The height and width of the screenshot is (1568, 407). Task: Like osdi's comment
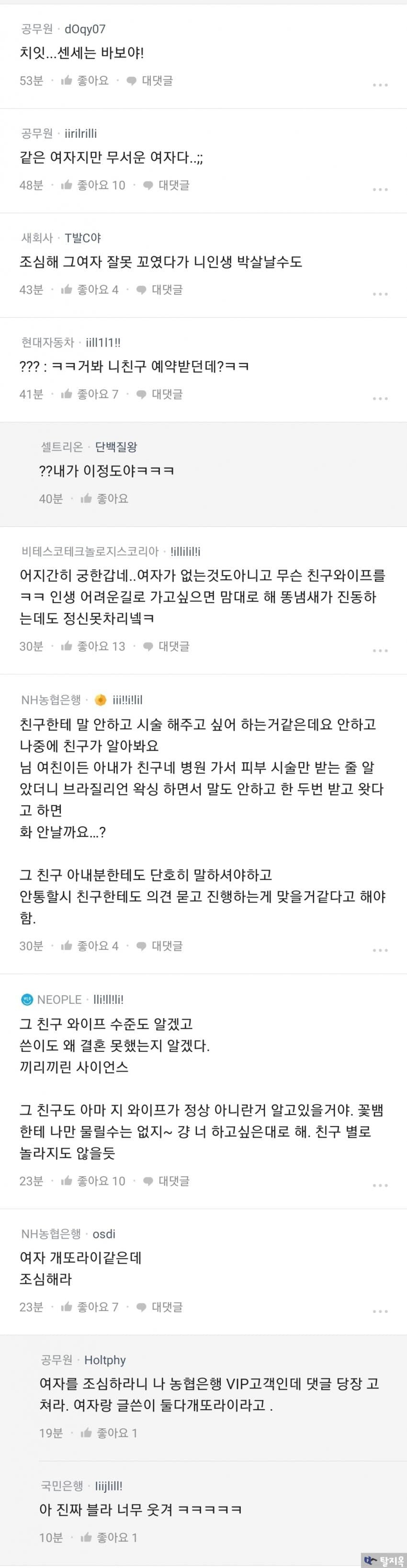pyautogui.click(x=90, y=1307)
